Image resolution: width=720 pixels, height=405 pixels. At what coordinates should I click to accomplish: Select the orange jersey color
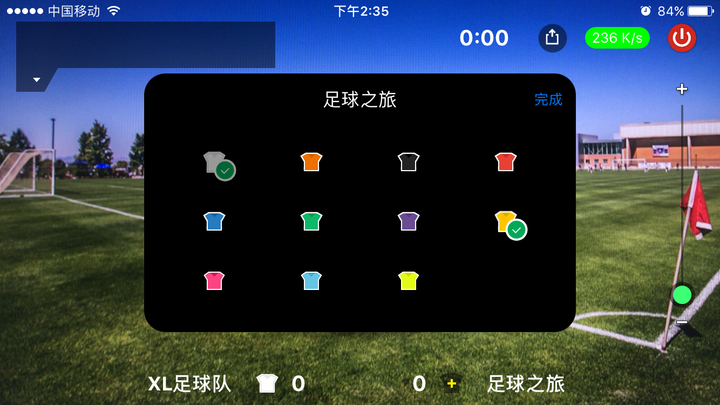coord(311,161)
